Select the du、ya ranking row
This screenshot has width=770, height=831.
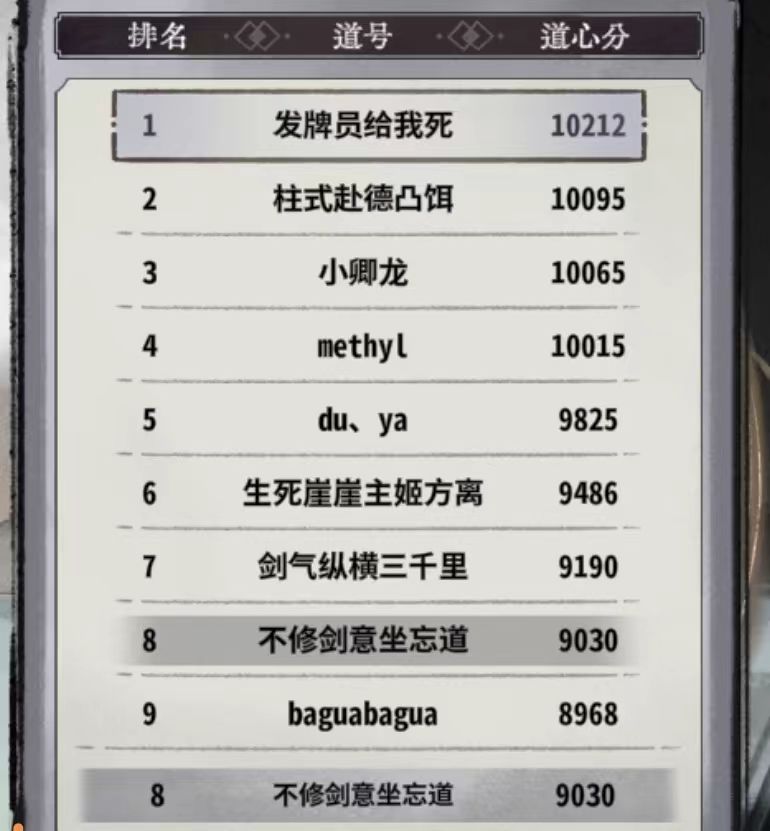point(363,420)
